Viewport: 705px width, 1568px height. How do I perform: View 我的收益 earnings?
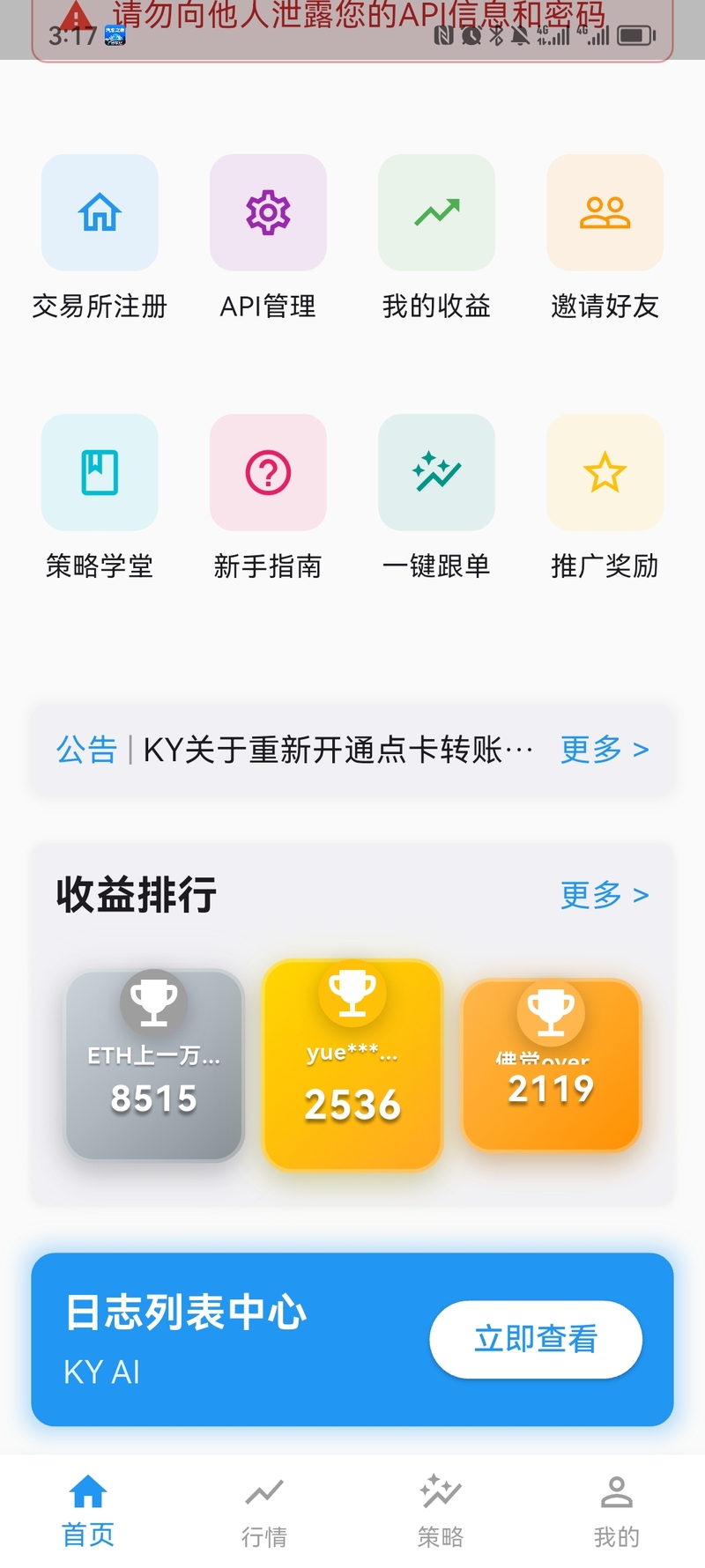(x=436, y=213)
